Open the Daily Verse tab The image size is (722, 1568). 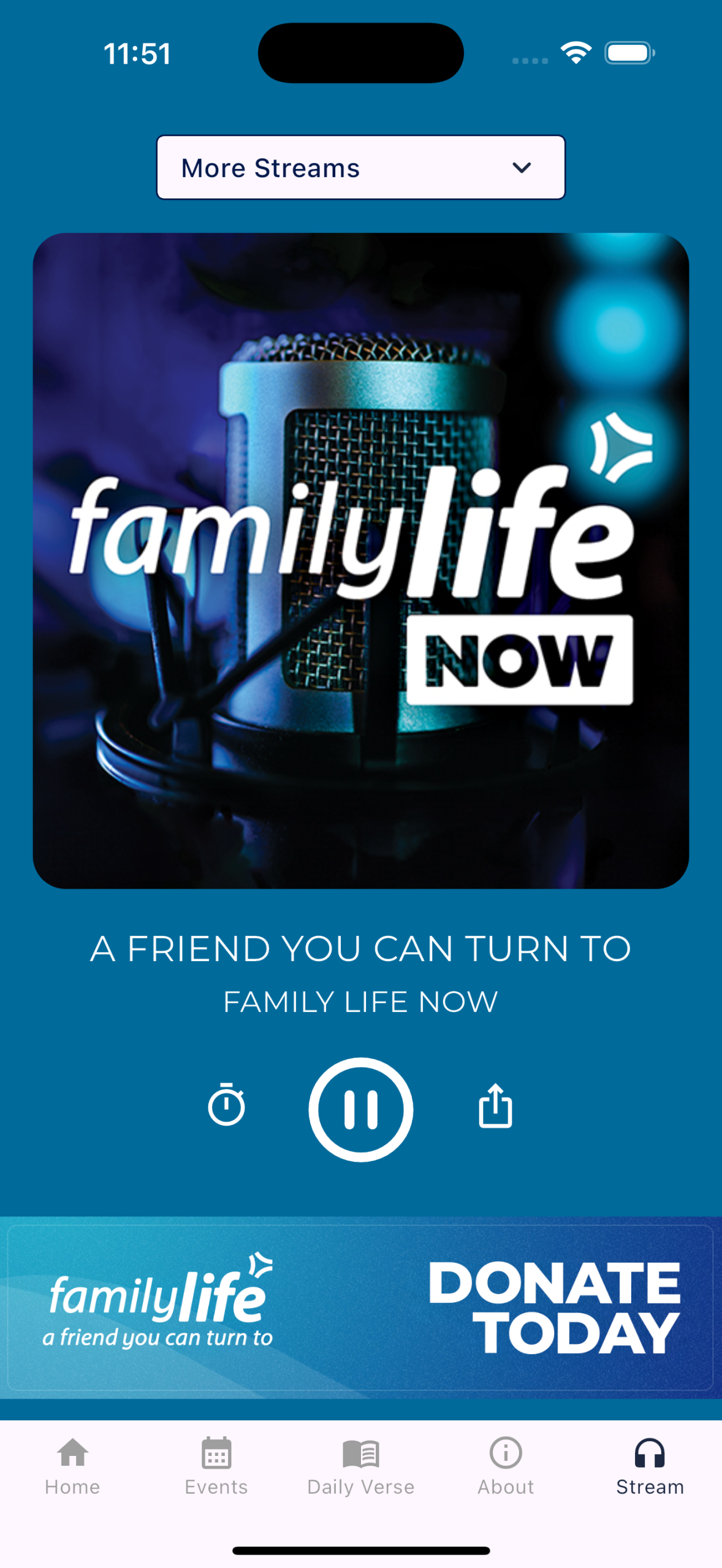360,1466
